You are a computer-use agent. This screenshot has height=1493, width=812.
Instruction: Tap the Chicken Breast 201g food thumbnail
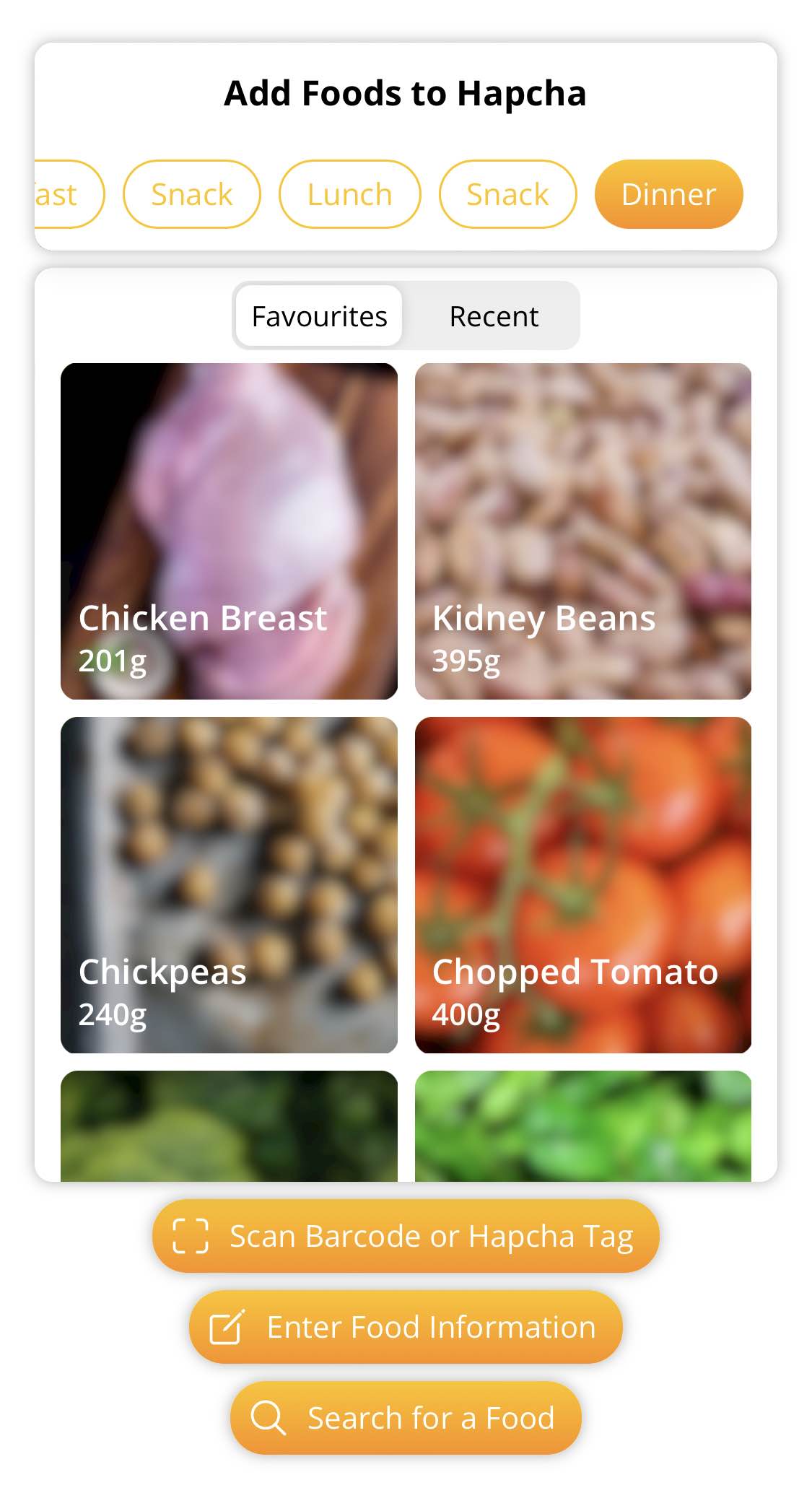[230, 532]
